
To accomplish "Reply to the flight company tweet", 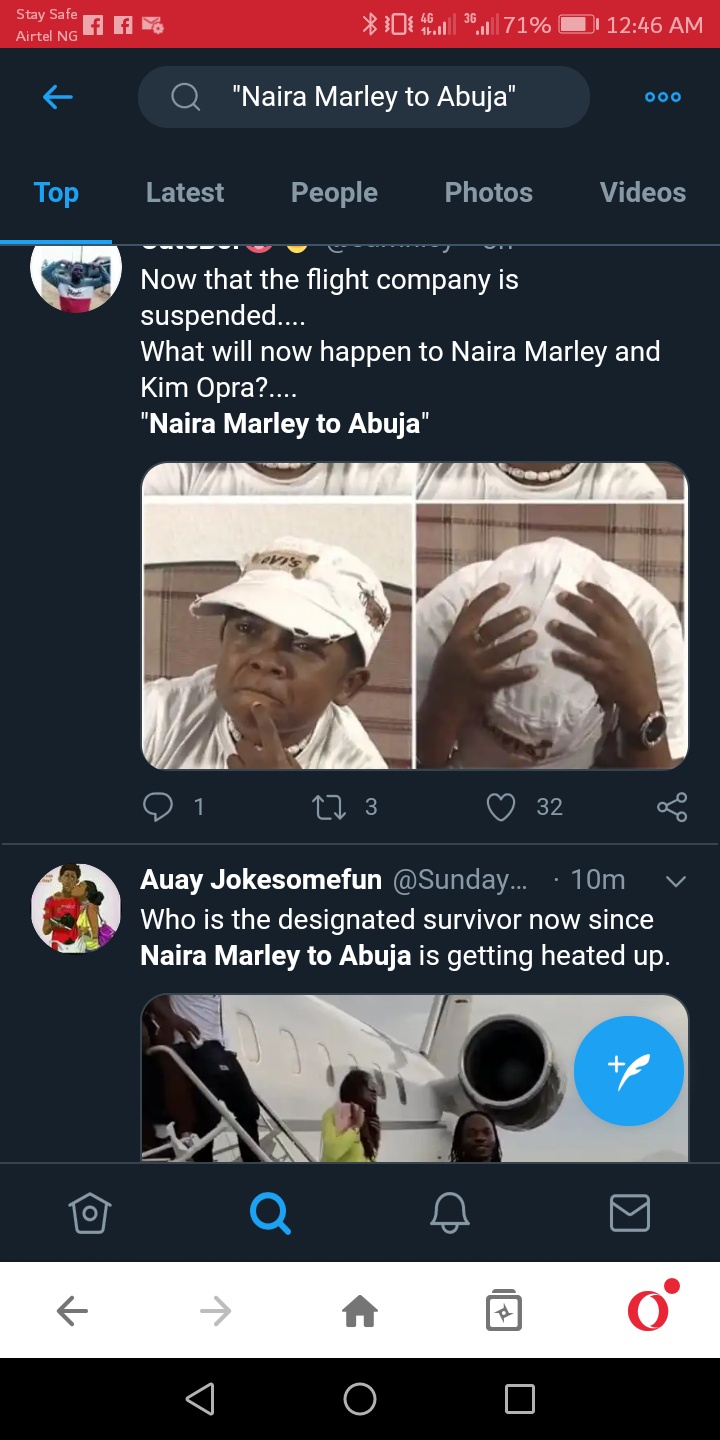I will [x=158, y=806].
